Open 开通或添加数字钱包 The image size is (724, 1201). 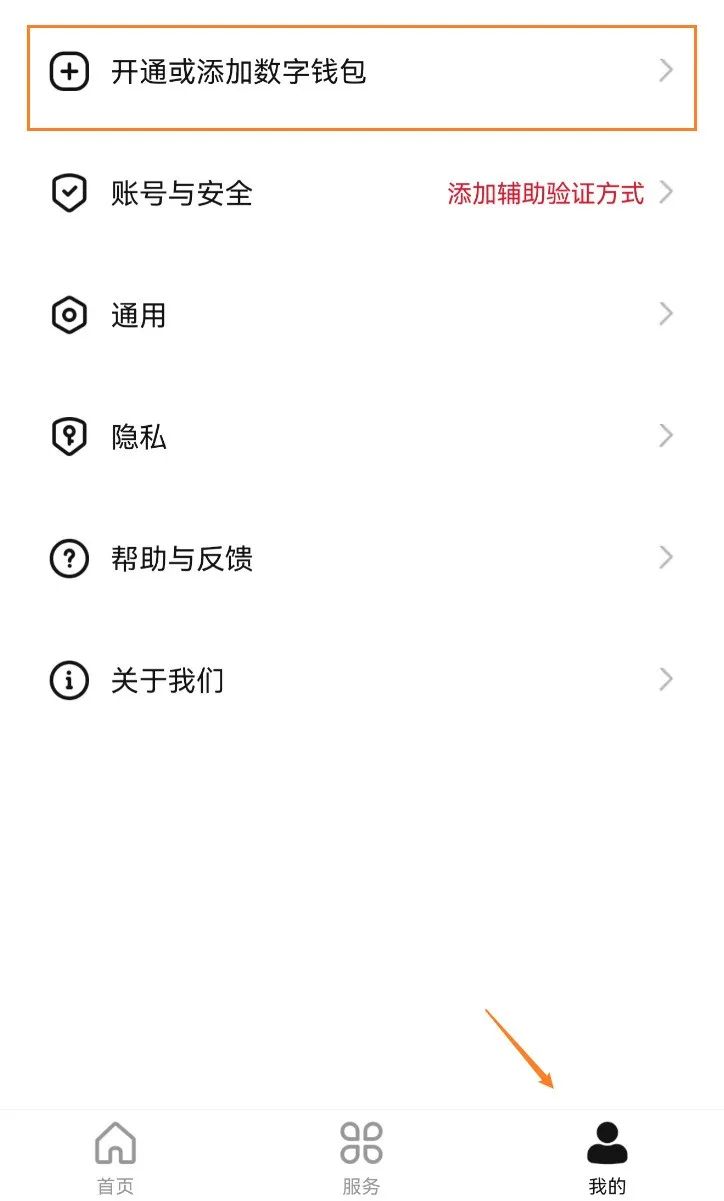tap(240, 71)
